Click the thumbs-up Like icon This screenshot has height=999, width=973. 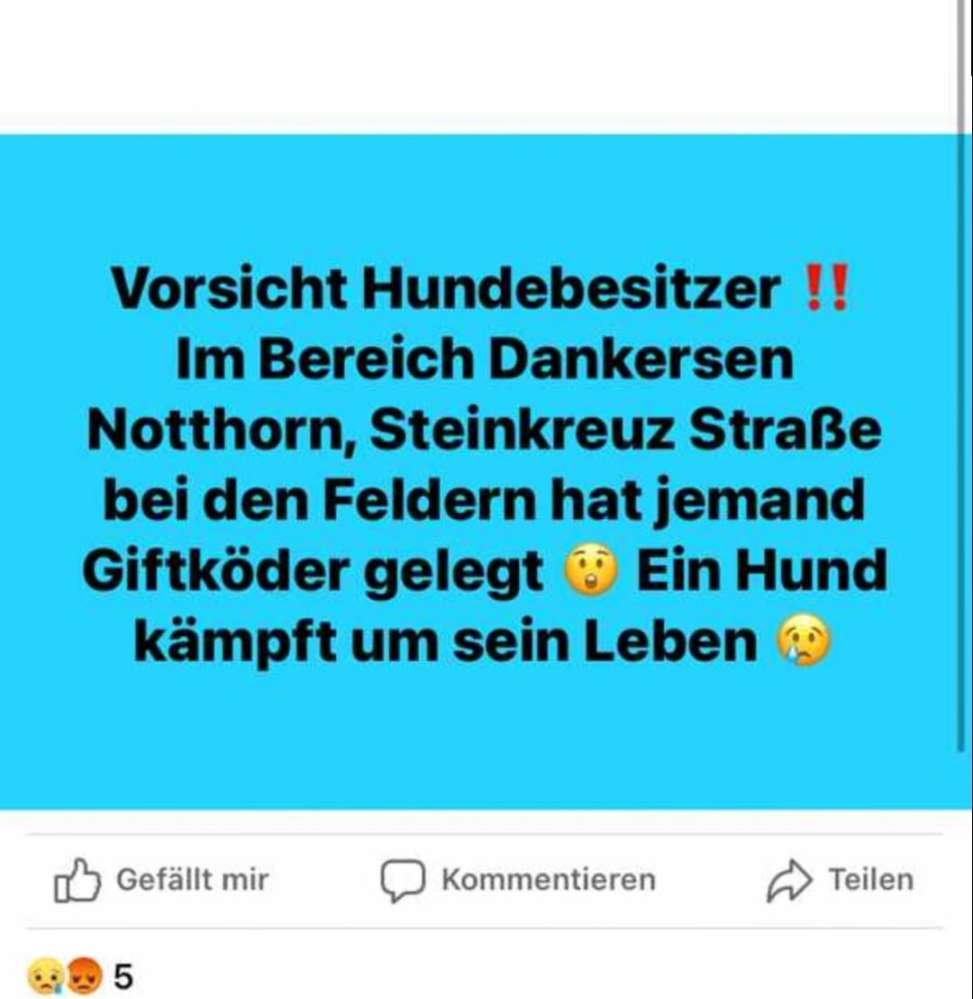click(x=76, y=879)
